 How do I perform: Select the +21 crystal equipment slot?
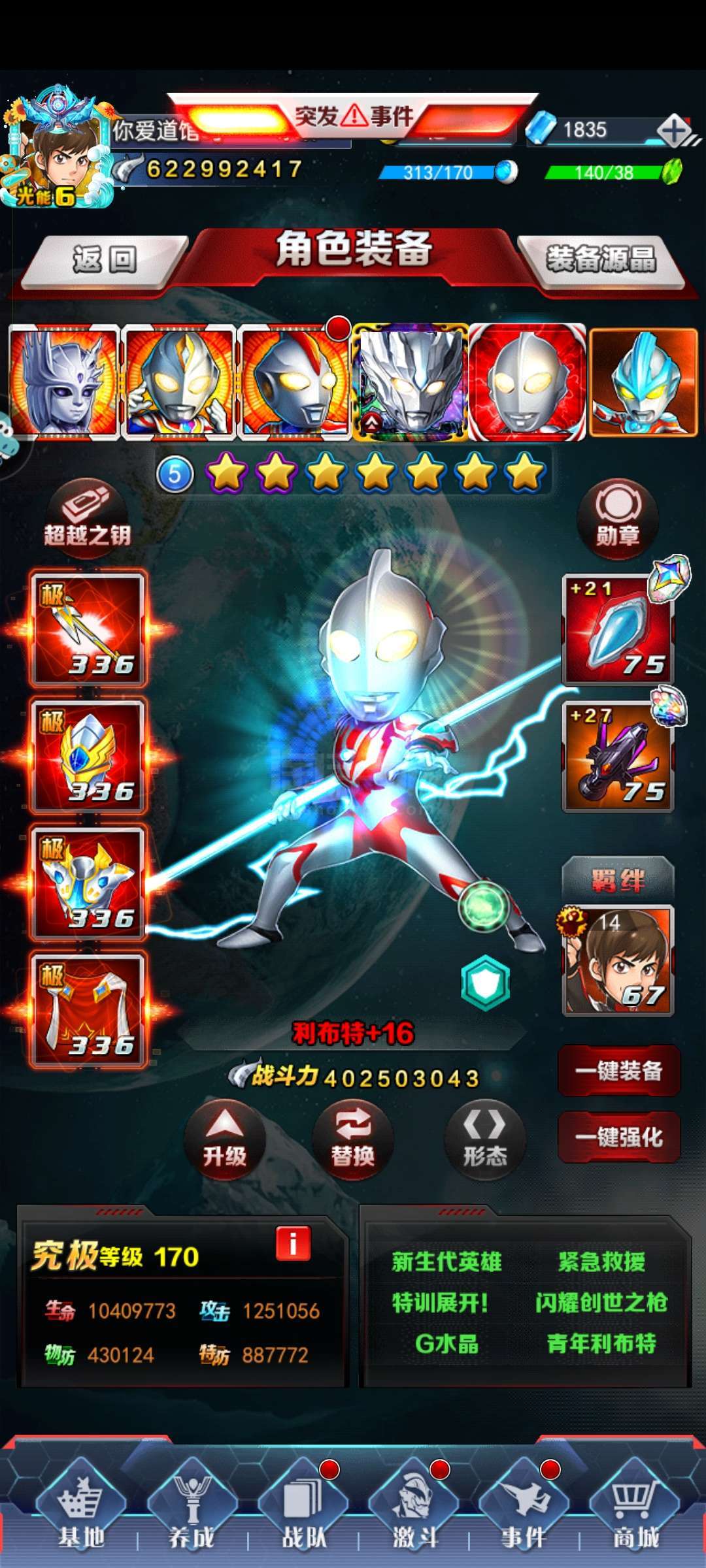(x=618, y=630)
